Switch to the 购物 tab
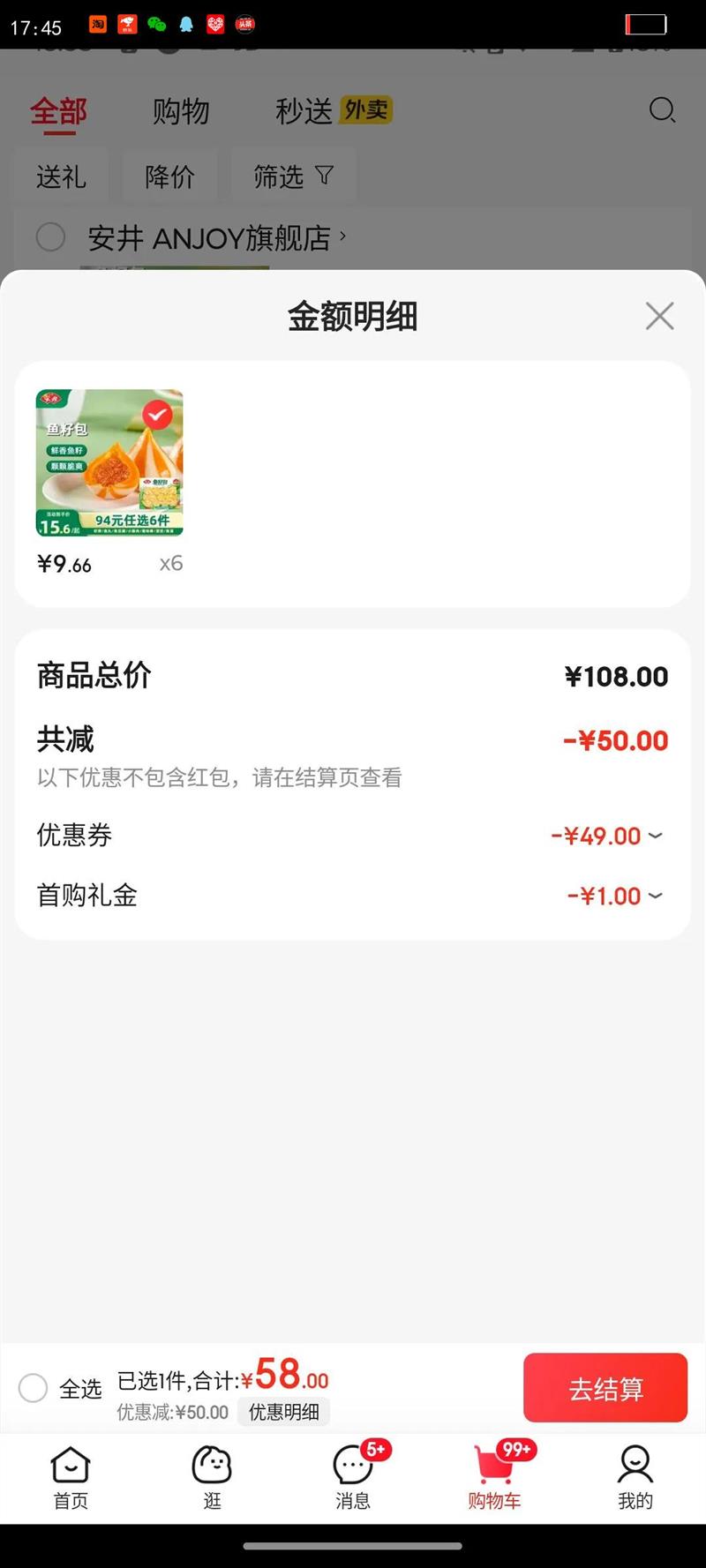This screenshot has width=706, height=1568. click(182, 111)
